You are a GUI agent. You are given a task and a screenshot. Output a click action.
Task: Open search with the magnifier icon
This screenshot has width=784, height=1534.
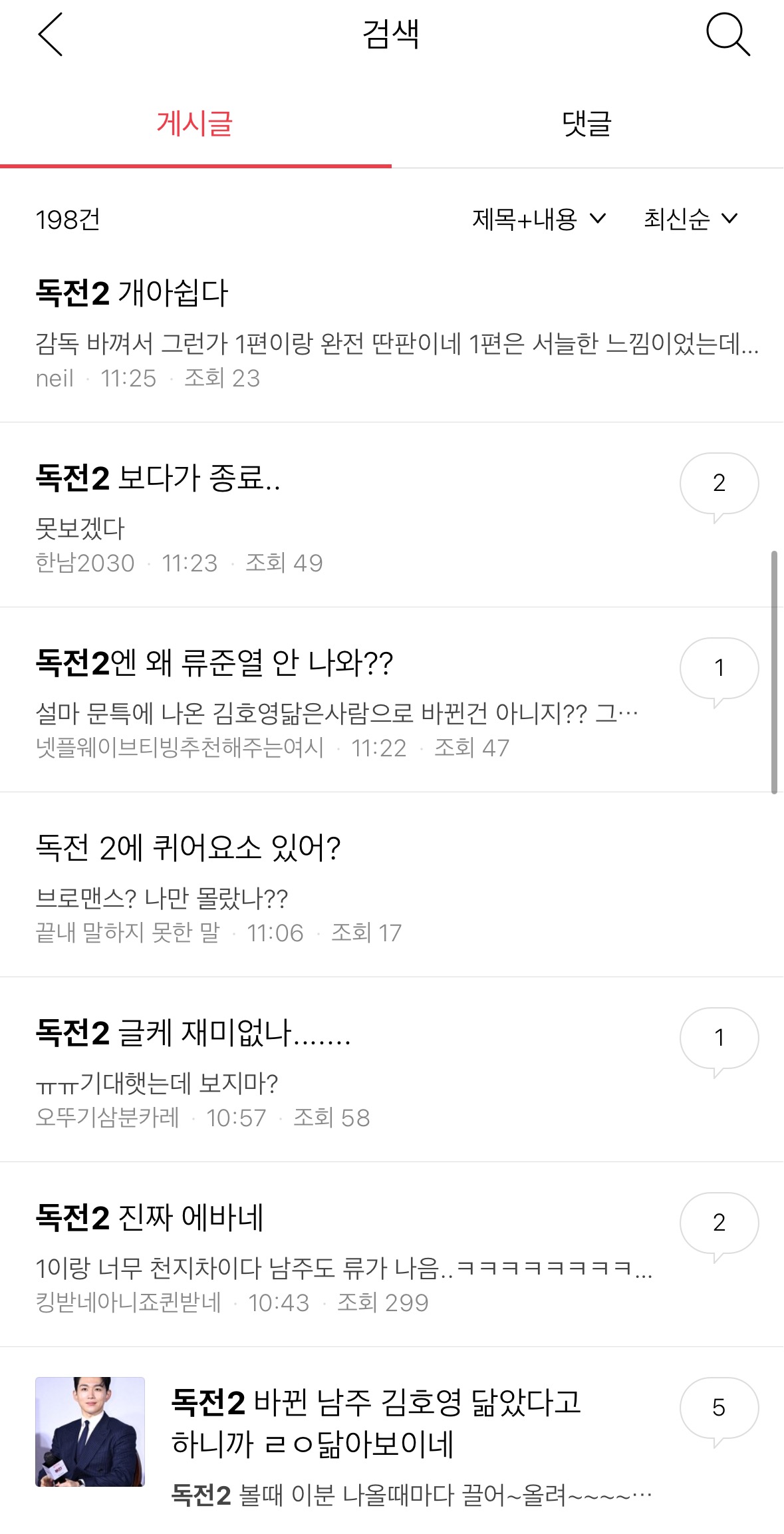tap(727, 35)
